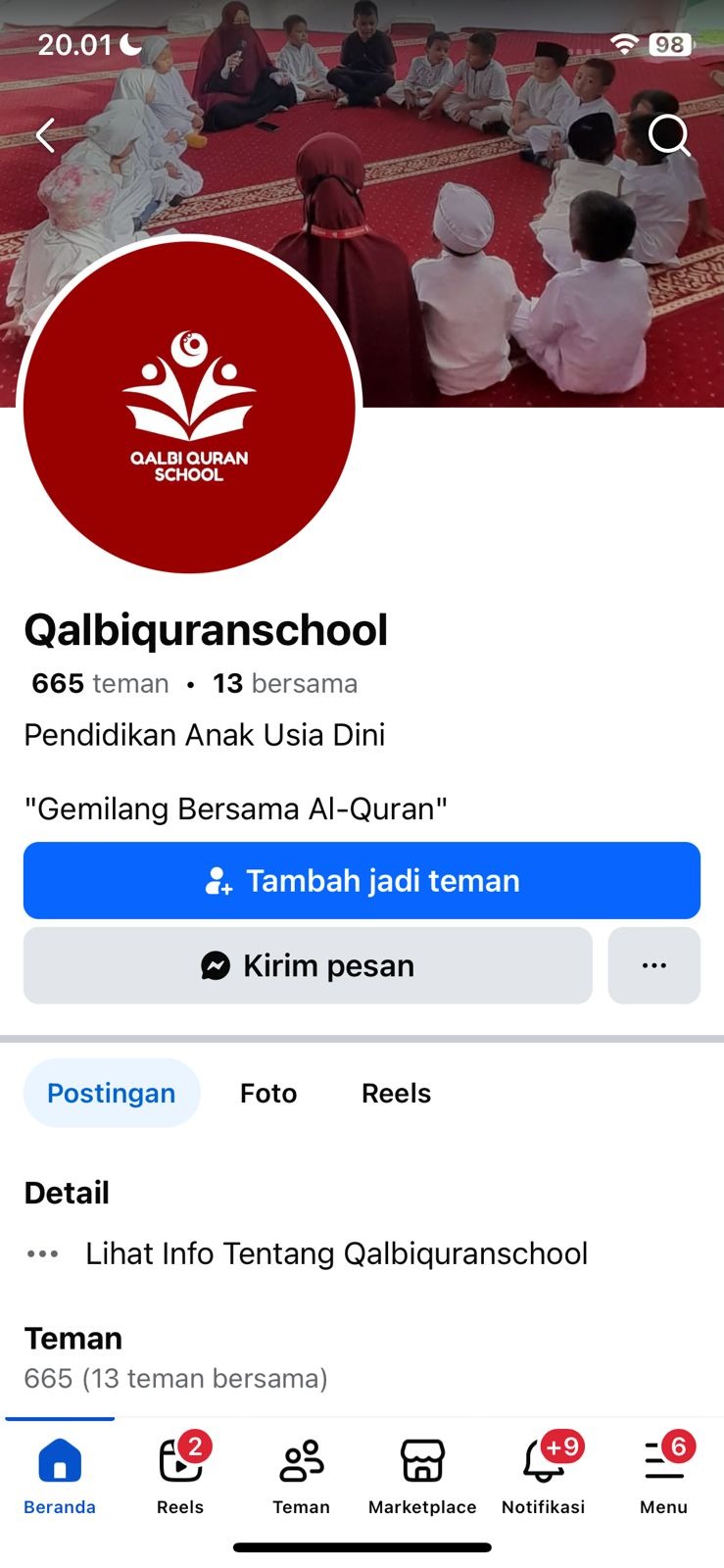Viewport: 724px width, 1568px height.
Task: Open the three-dot more options button
Action: (653, 965)
